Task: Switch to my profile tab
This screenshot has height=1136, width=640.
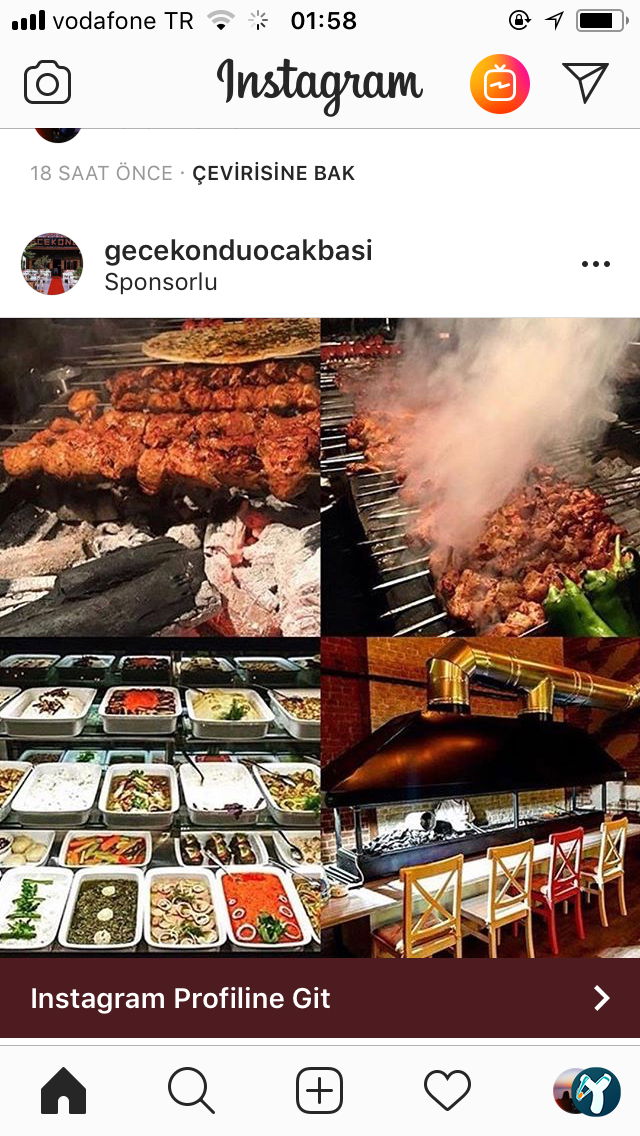Action: 587,1090
